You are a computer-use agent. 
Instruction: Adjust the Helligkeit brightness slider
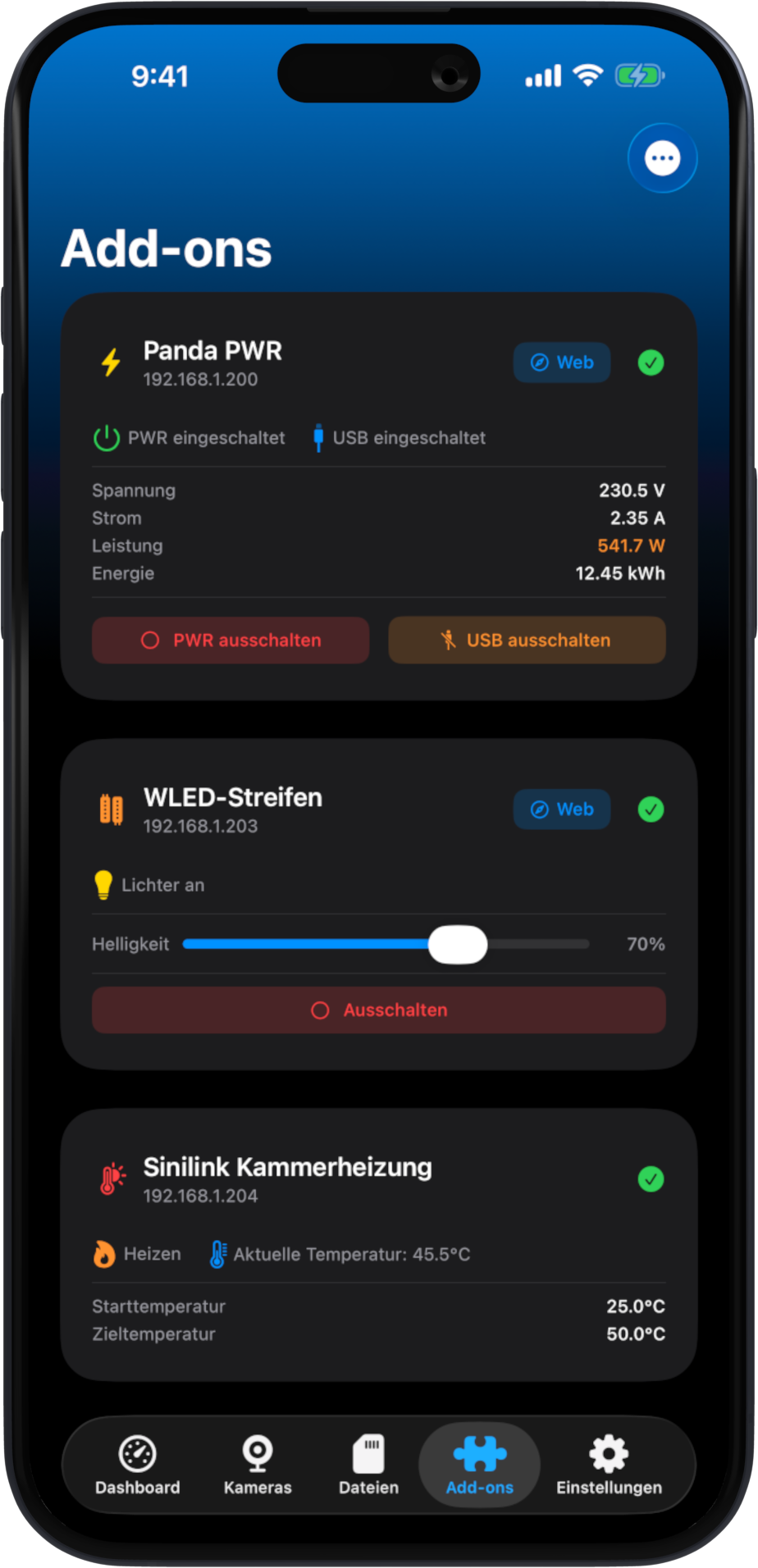458,945
